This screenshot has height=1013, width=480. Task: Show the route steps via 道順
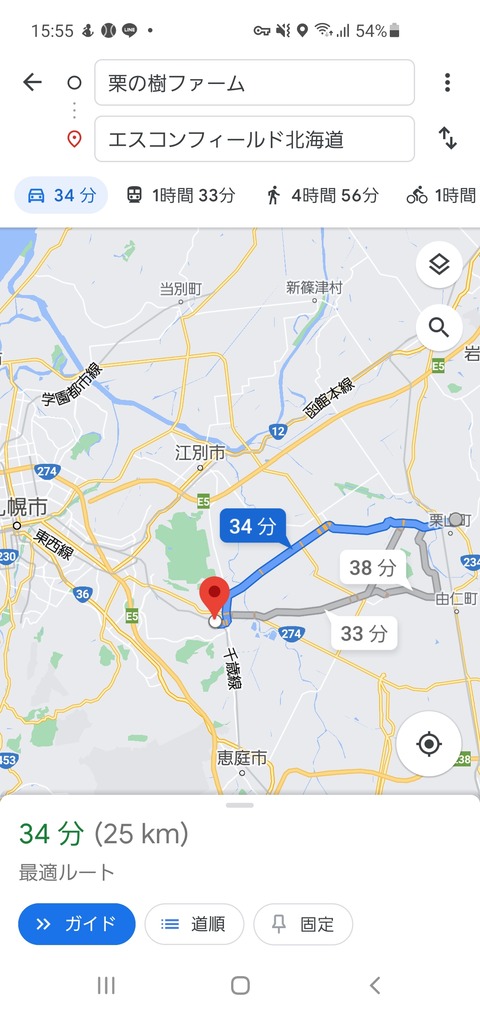(194, 924)
